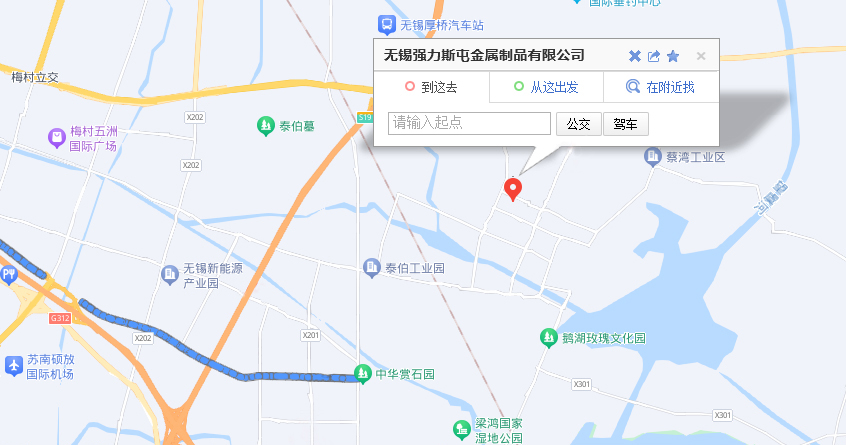Get 驾车 driving directions
Image resolution: width=846 pixels, height=445 pixels.
point(626,124)
